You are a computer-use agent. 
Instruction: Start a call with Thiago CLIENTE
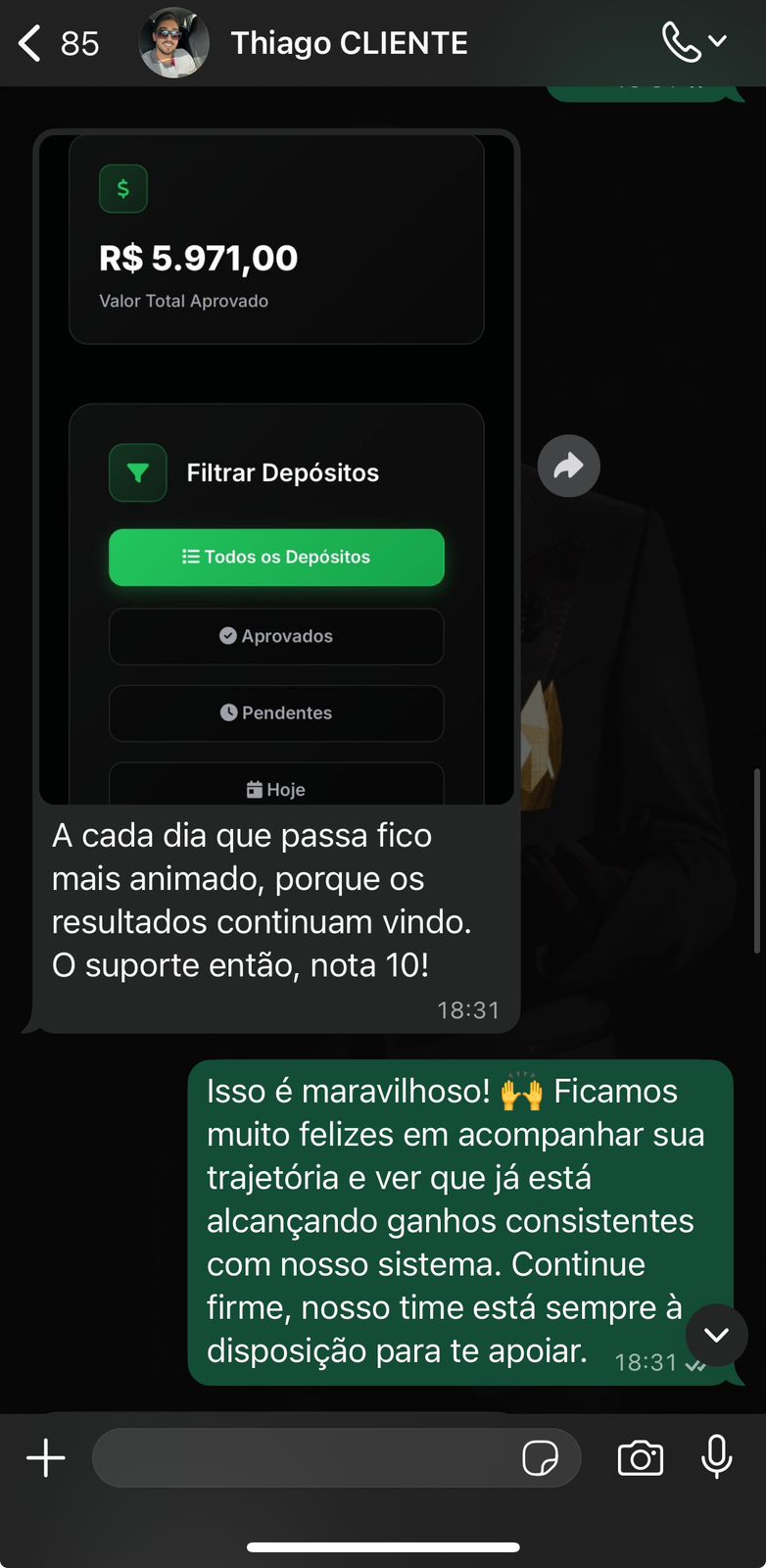(682, 43)
